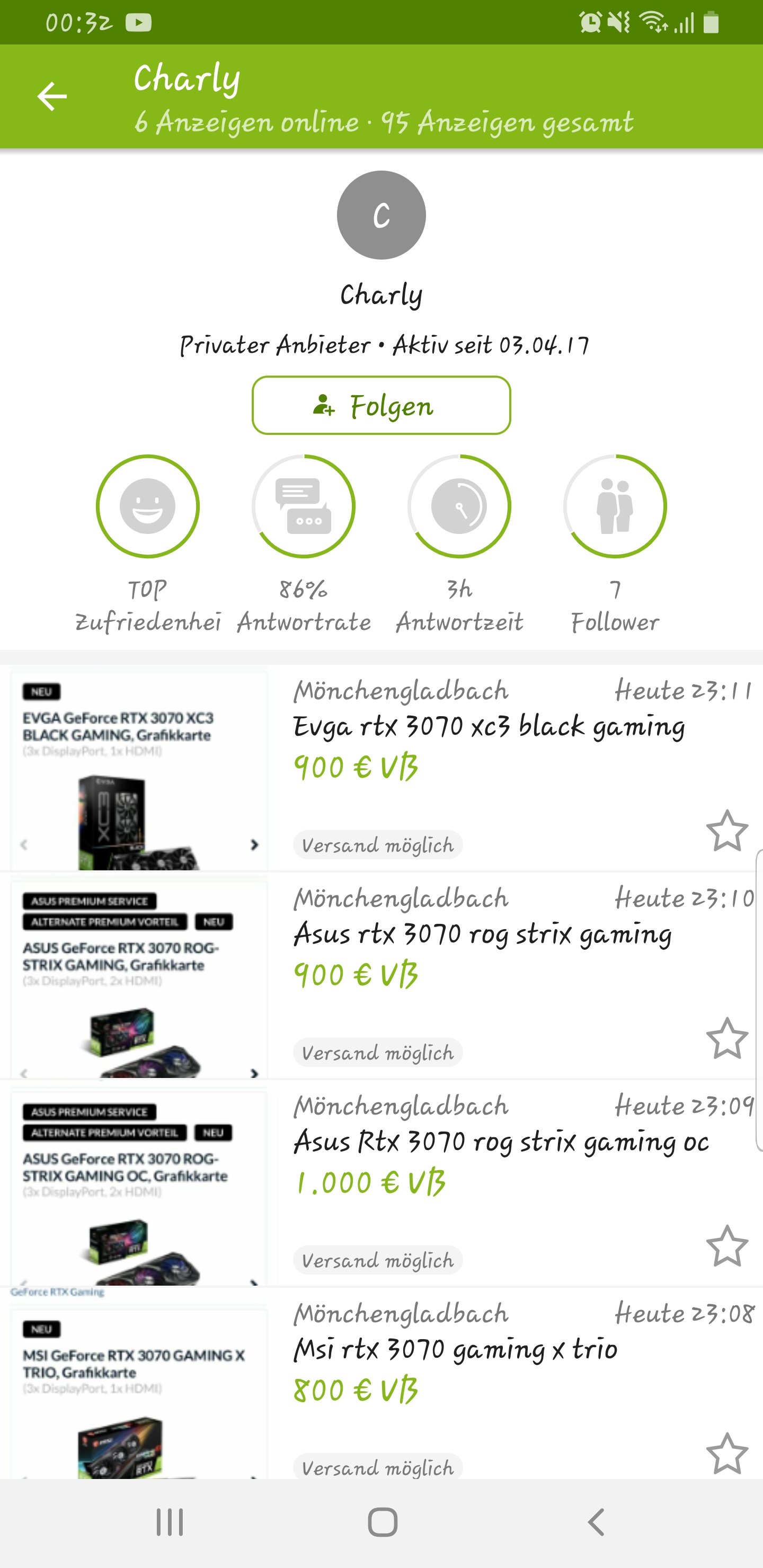This screenshot has height=1568, width=763.
Task: Open the Asus Rtx 3070 rog strix gaming oc listing
Action: pyautogui.click(x=501, y=1142)
